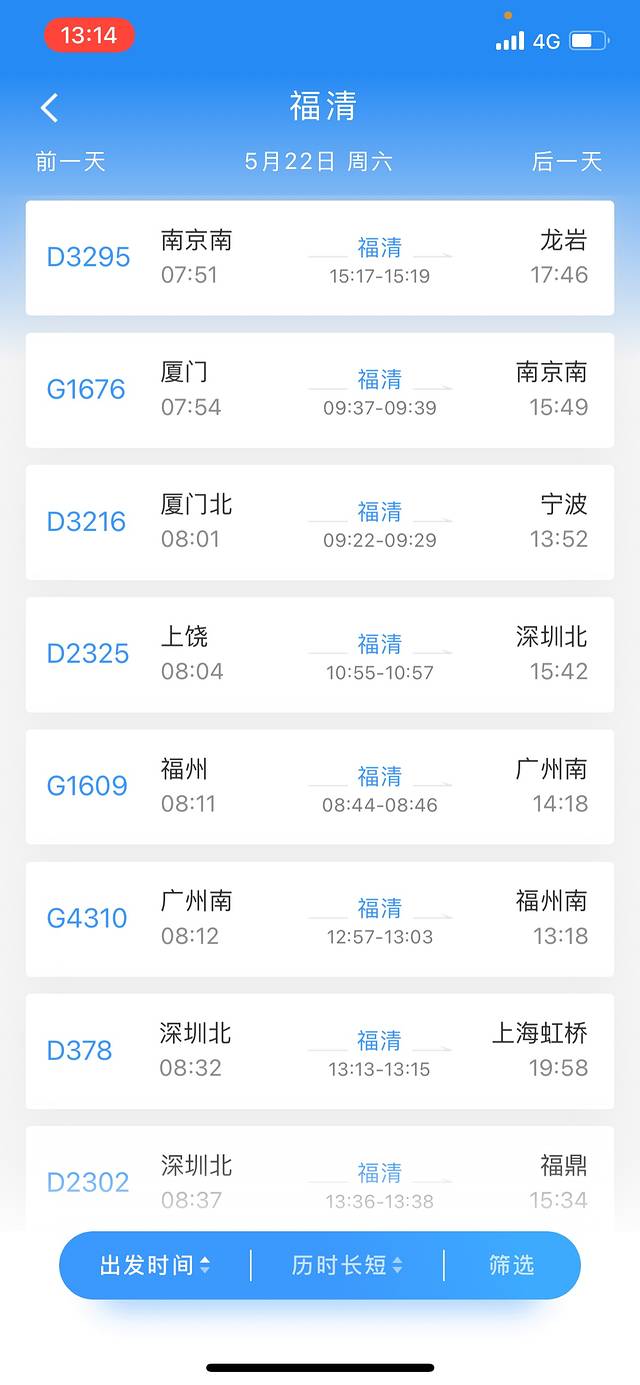Open the 筛选 filter options
The image size is (640, 1385).
[512, 1265]
